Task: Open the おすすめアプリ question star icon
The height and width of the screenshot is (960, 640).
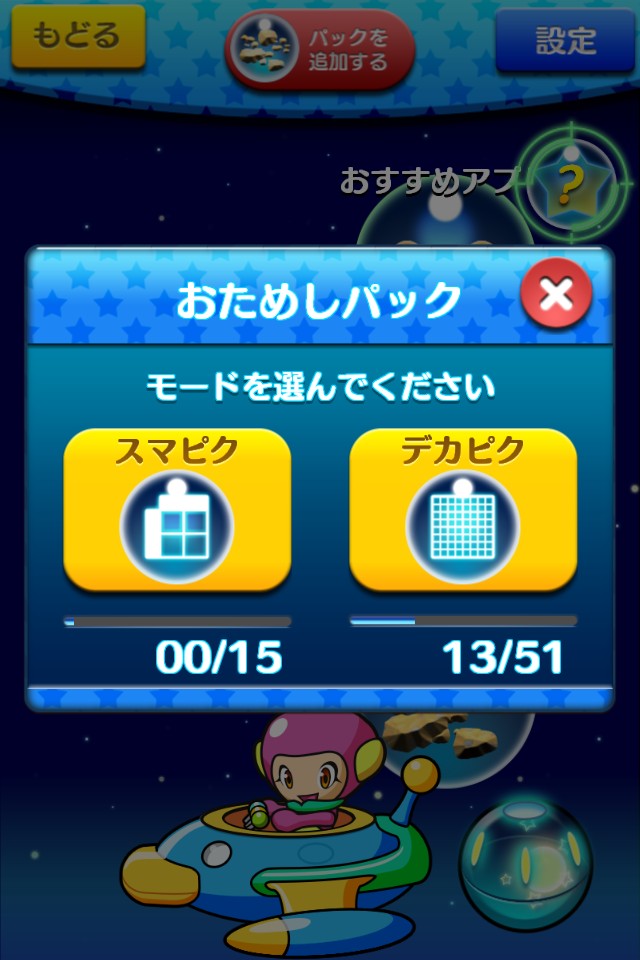Action: 569,182
